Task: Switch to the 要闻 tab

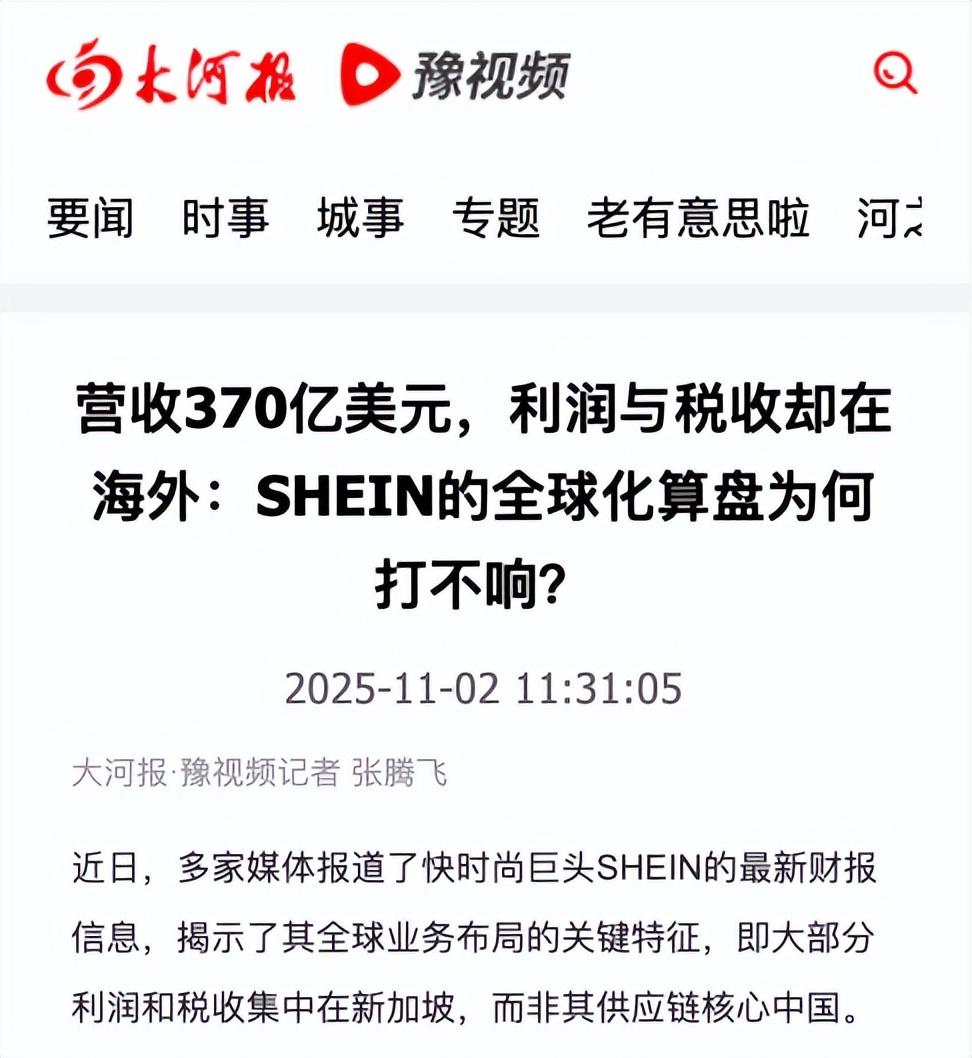Action: (90, 217)
